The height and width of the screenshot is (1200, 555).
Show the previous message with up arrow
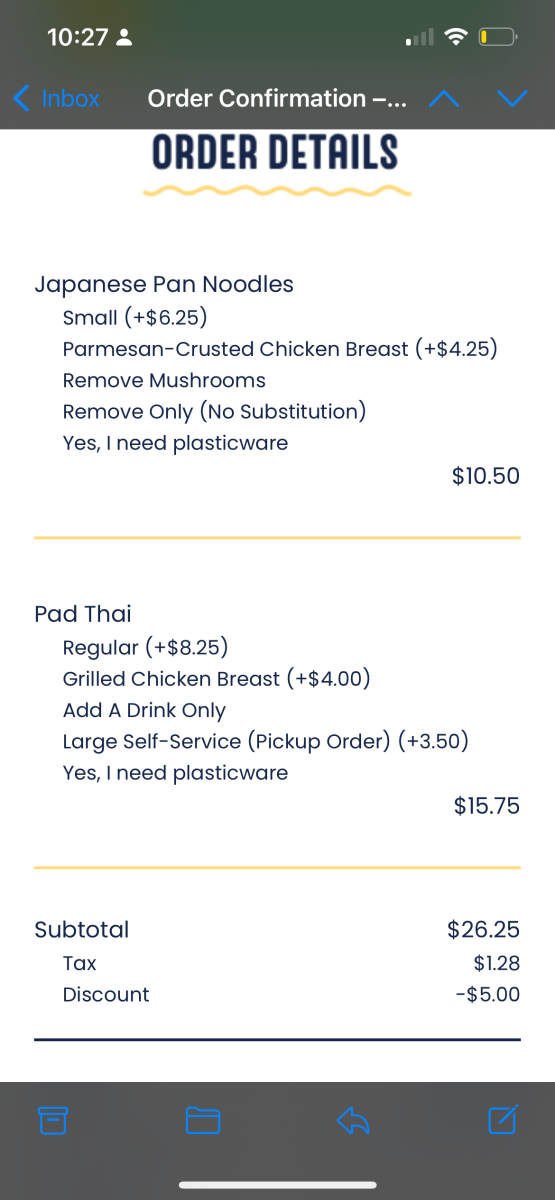444,98
